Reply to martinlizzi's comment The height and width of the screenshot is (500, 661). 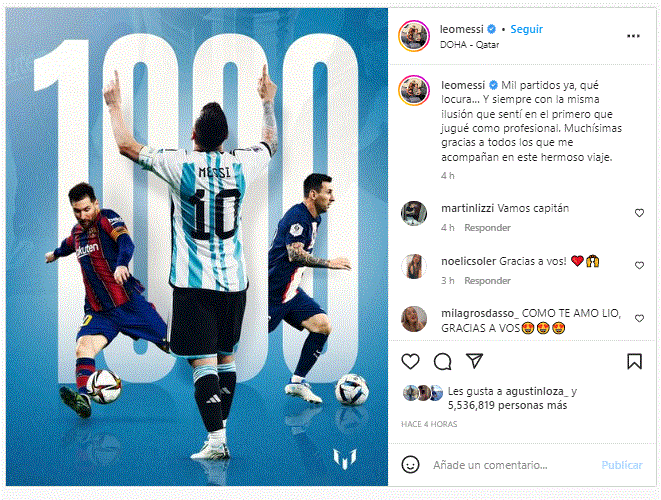coord(487,227)
